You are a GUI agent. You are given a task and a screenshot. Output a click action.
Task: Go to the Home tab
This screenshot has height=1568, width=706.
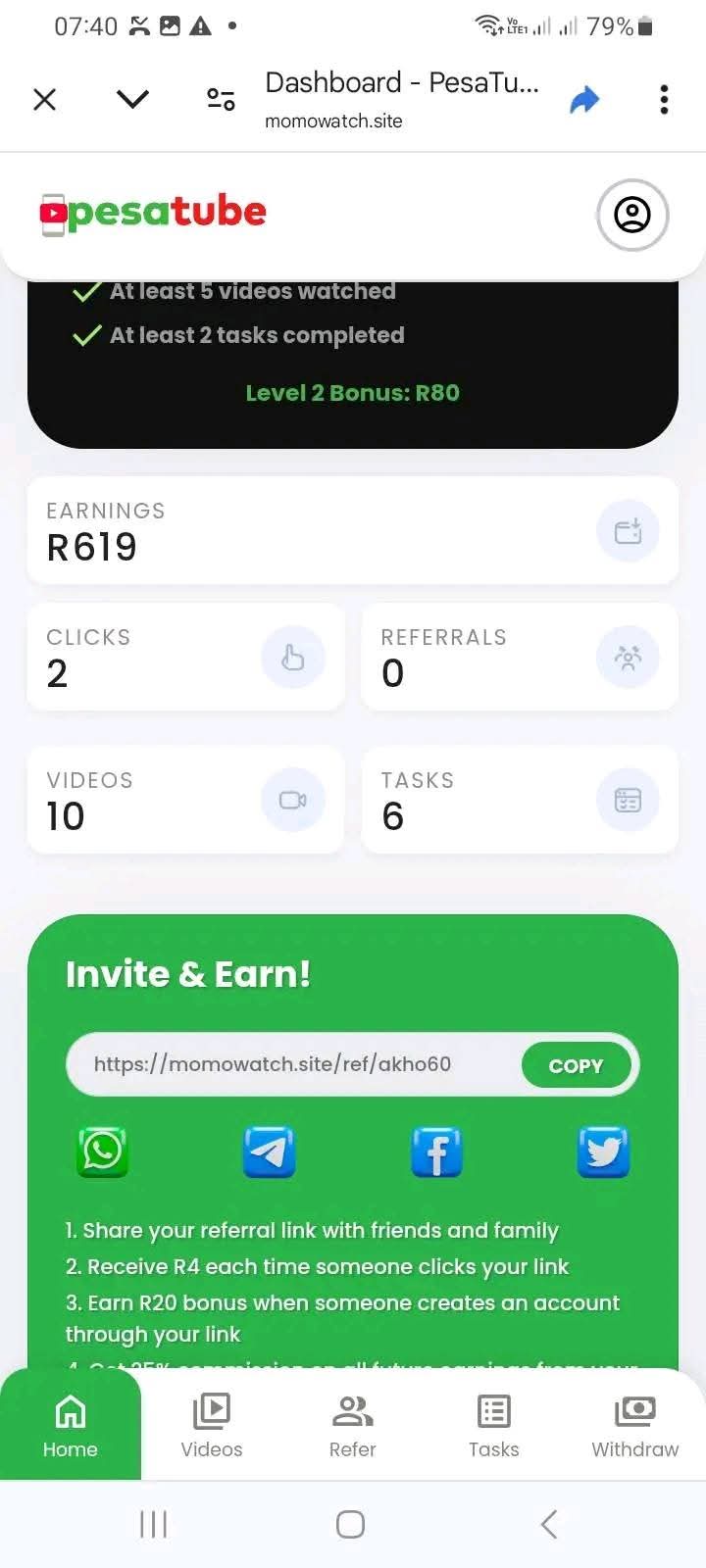(71, 1426)
